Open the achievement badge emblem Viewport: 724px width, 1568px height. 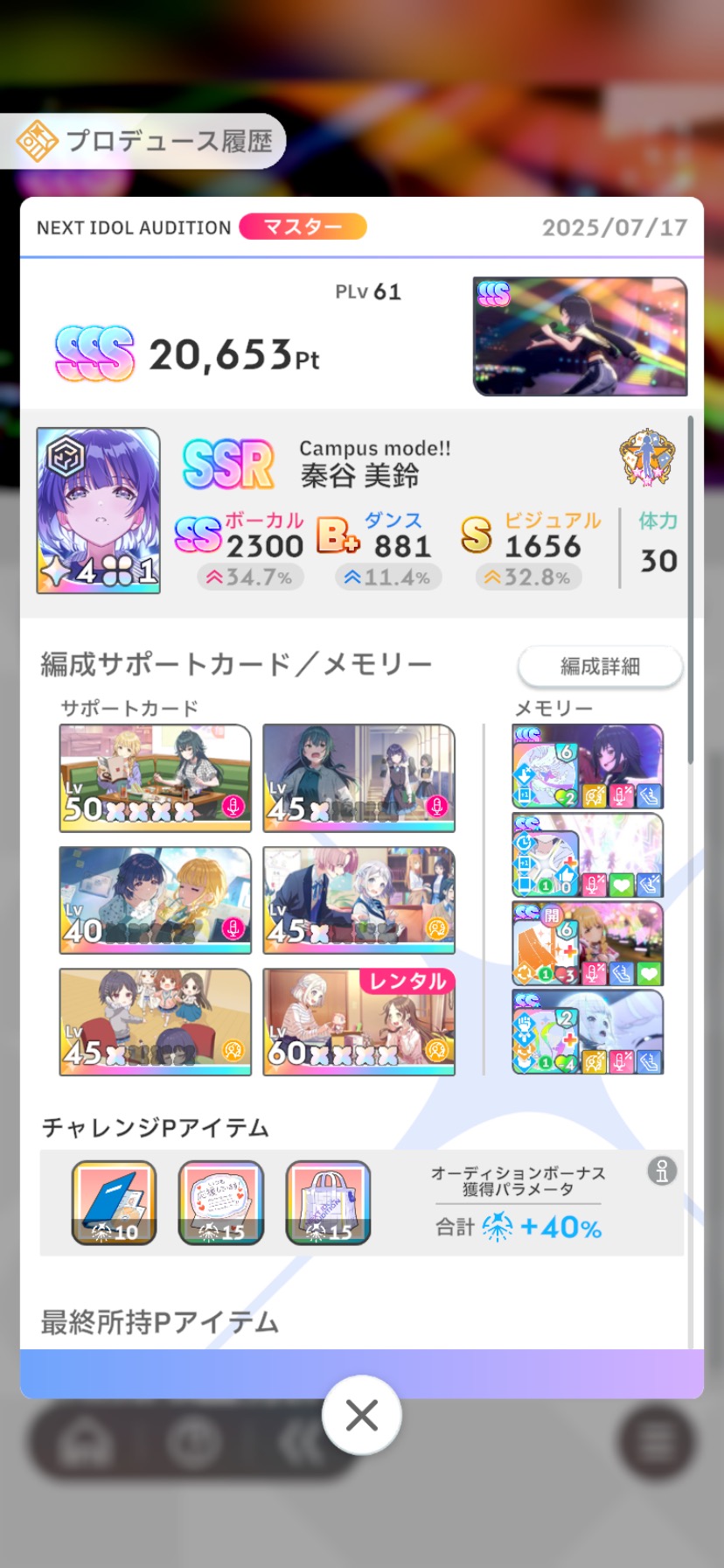[648, 457]
